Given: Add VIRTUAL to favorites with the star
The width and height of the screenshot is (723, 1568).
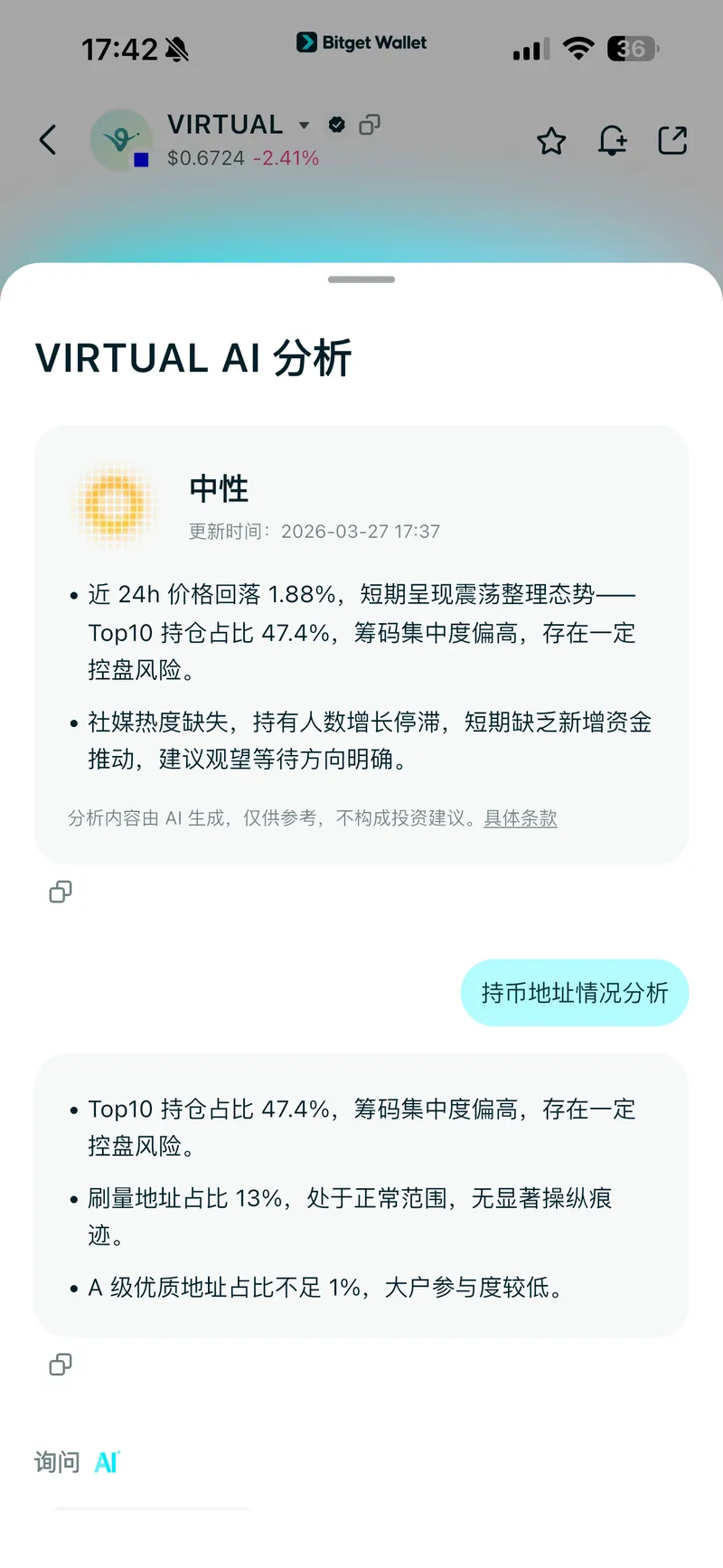Looking at the screenshot, I should [551, 141].
